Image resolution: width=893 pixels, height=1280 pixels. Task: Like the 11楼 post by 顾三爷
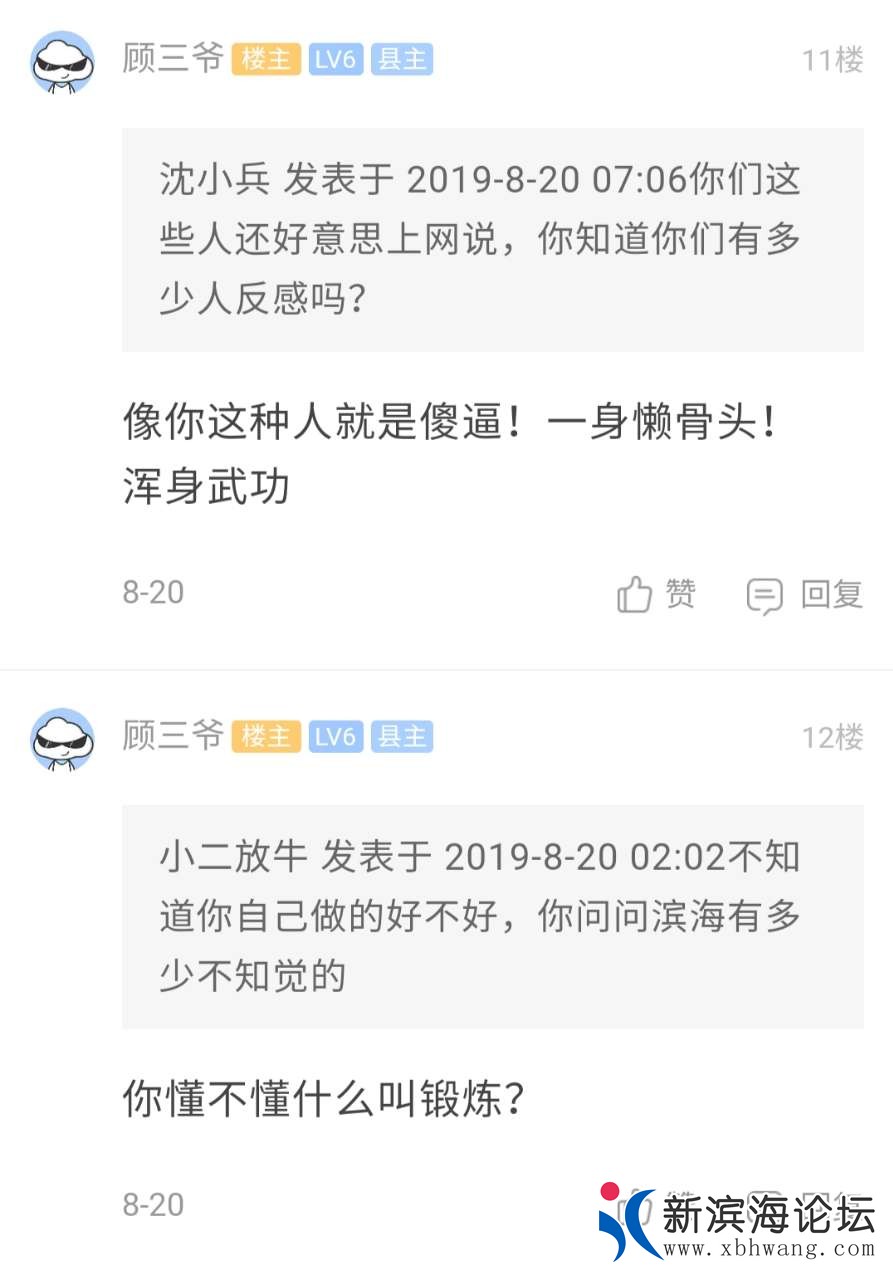point(656,595)
